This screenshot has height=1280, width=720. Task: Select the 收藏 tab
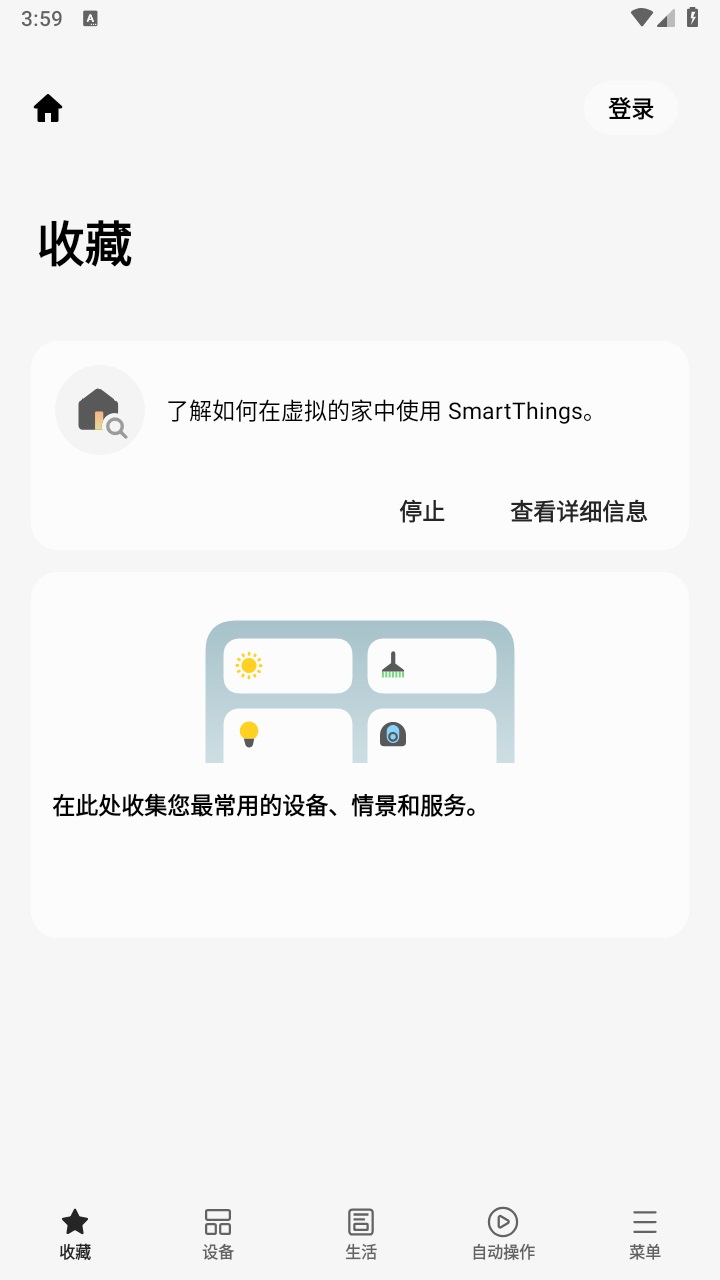click(x=75, y=1233)
